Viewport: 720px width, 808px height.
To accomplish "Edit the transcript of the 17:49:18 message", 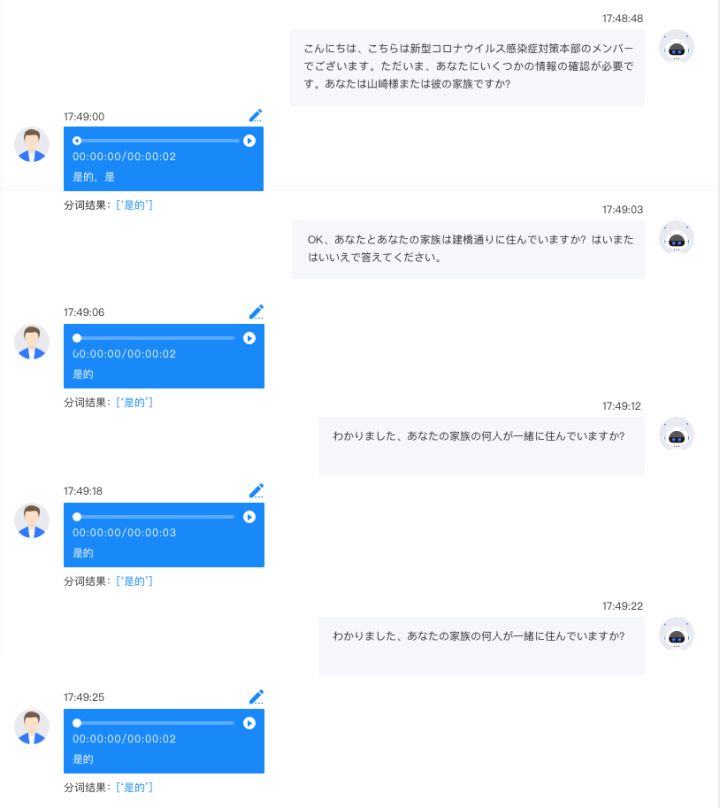I will (x=256, y=491).
